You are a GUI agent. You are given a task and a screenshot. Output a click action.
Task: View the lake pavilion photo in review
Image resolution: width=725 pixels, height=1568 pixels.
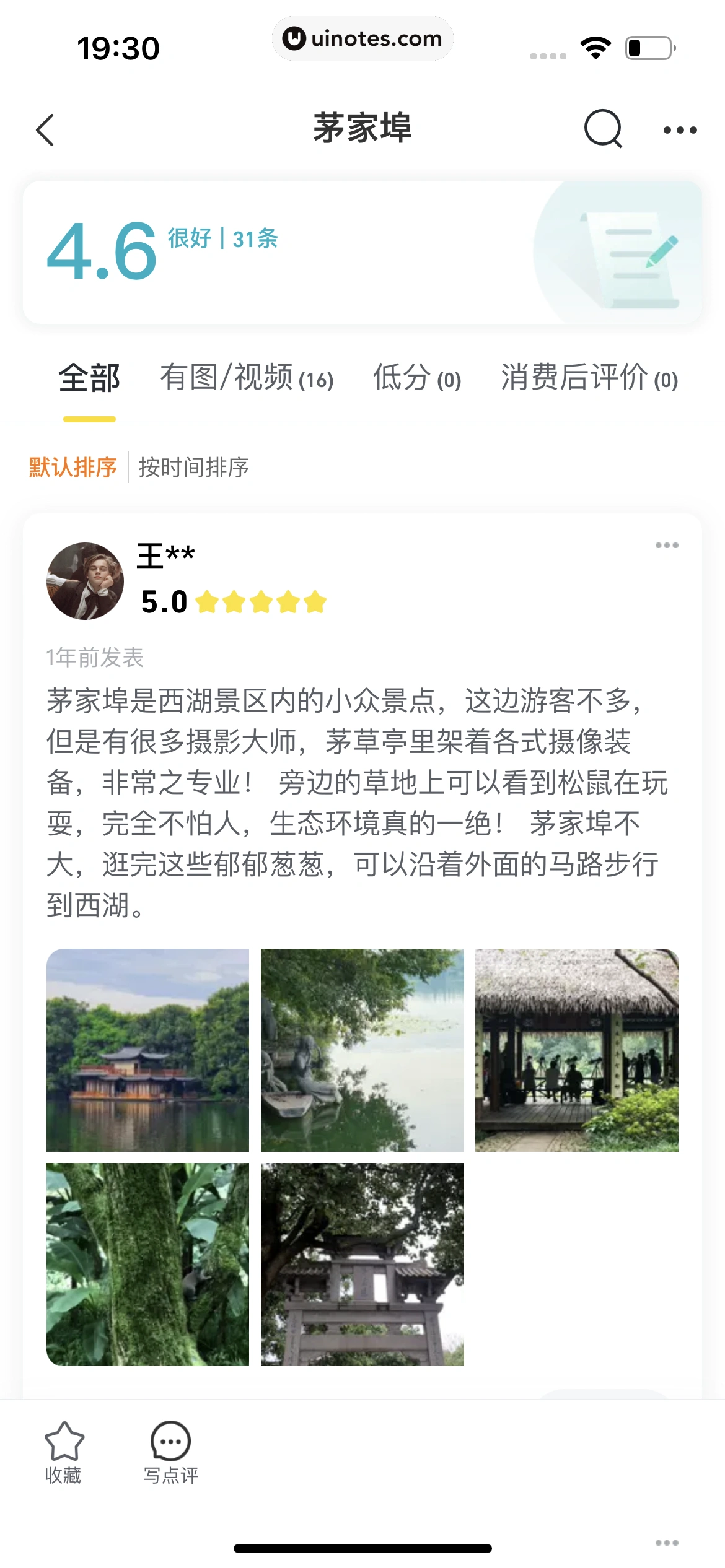(x=147, y=1050)
